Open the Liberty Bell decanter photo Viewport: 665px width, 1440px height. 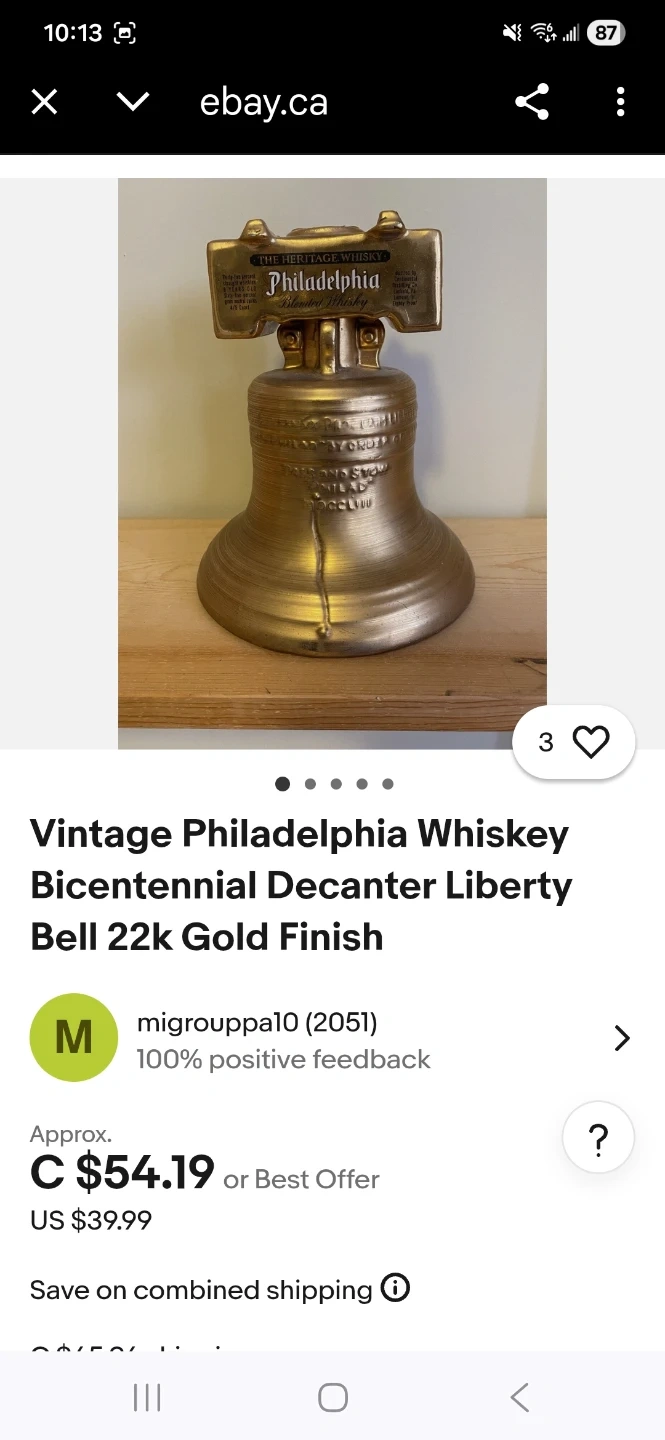click(x=332, y=462)
